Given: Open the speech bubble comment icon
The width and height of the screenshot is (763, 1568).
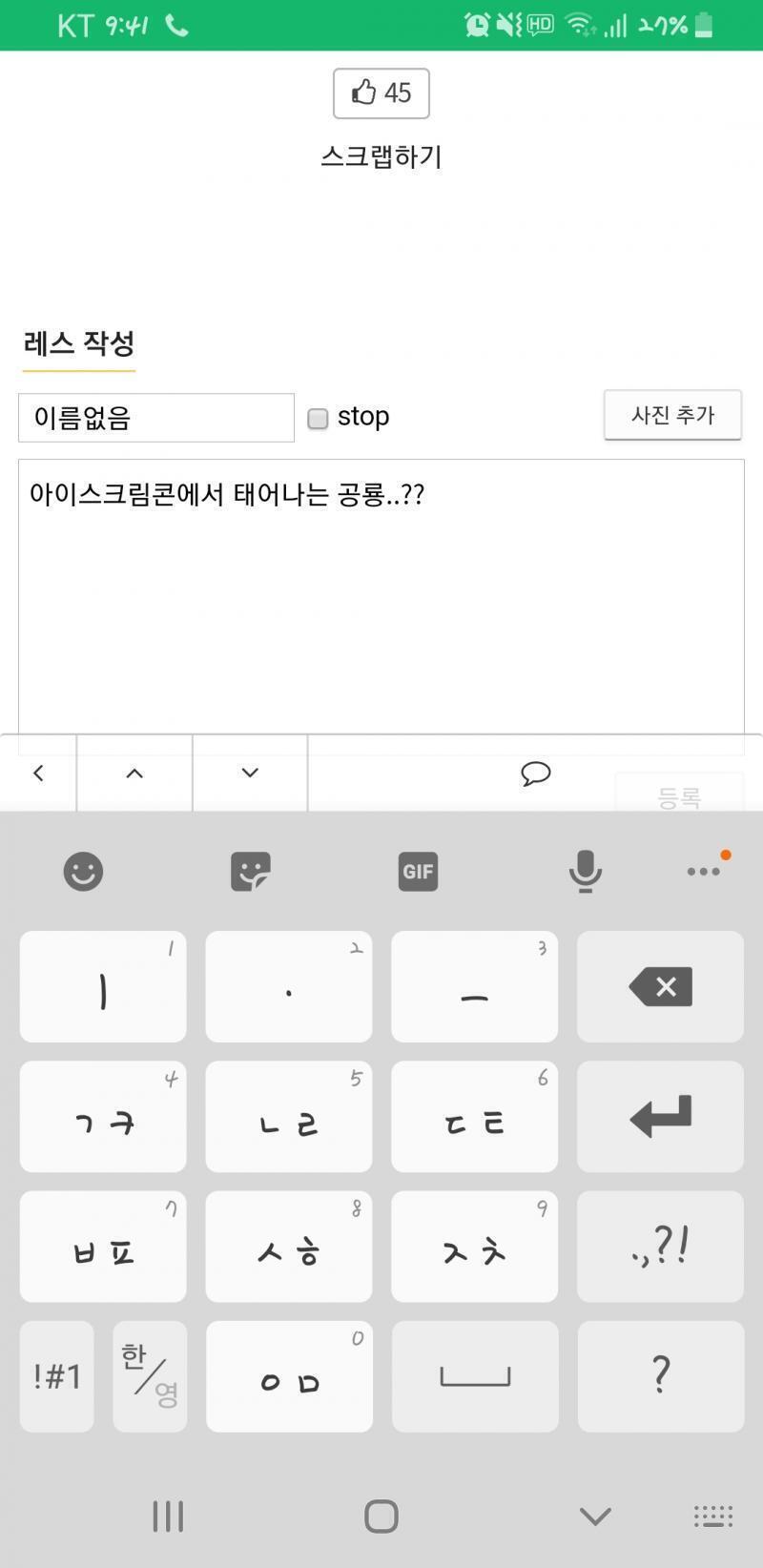Looking at the screenshot, I should (x=536, y=774).
